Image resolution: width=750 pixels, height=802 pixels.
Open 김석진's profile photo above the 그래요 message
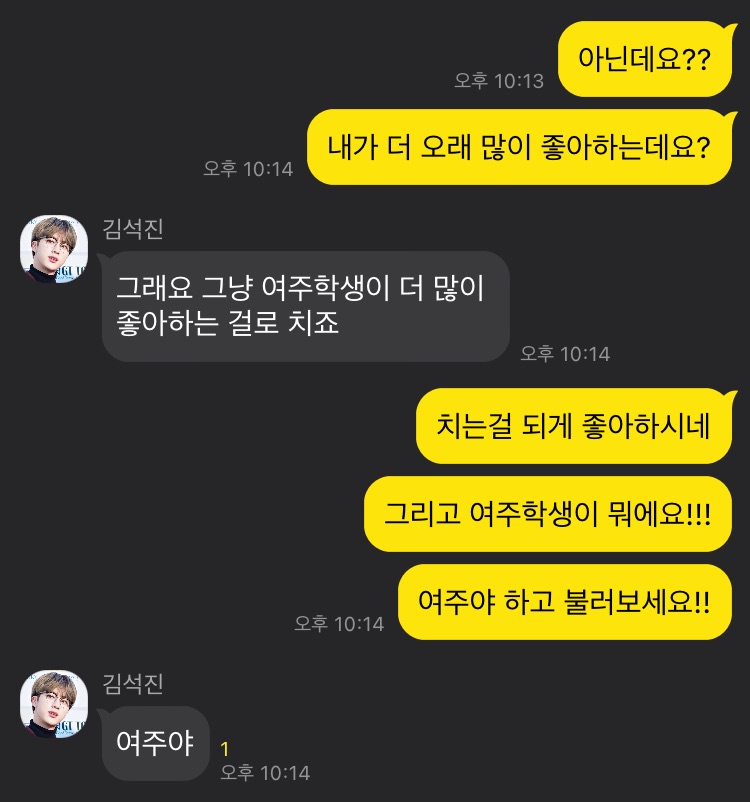[54, 248]
